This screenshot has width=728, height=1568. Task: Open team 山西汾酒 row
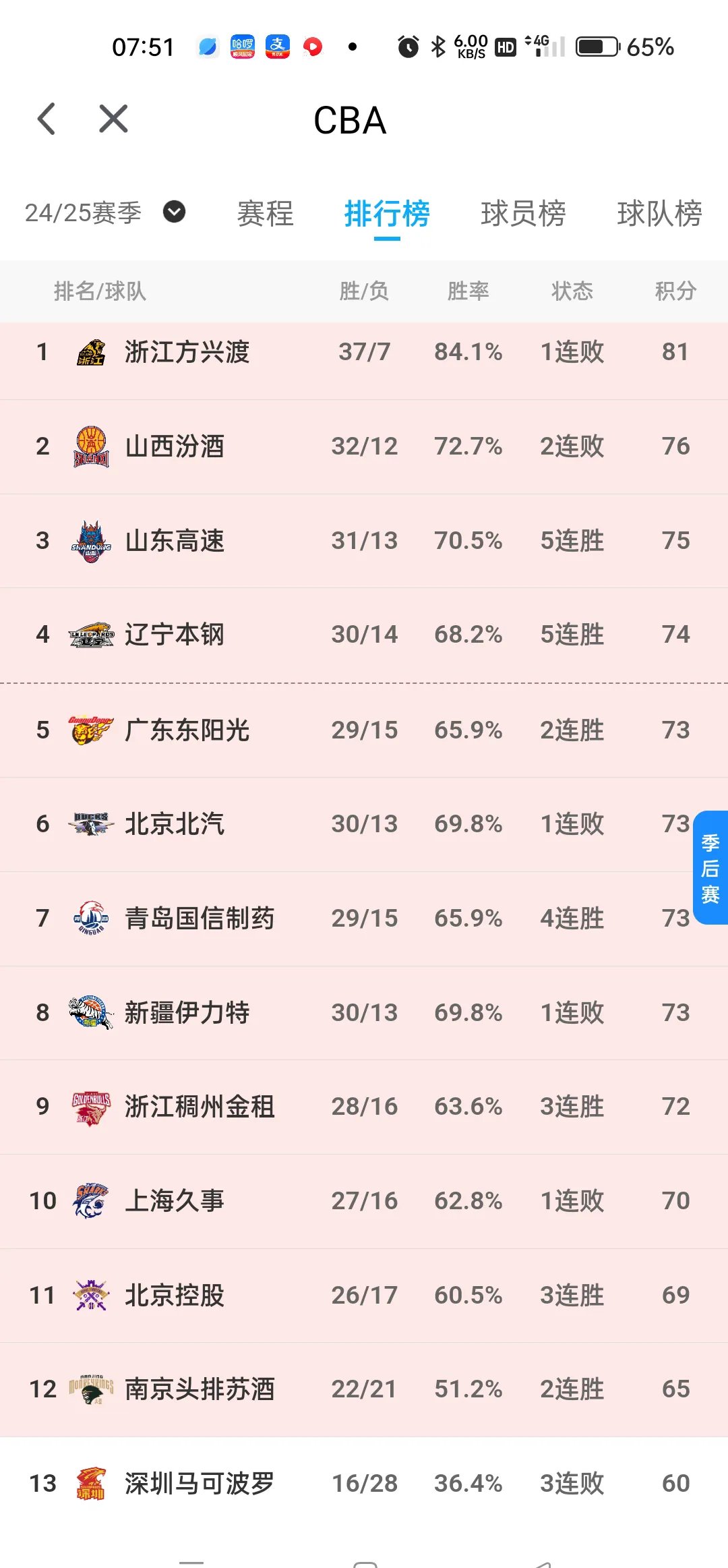point(175,446)
